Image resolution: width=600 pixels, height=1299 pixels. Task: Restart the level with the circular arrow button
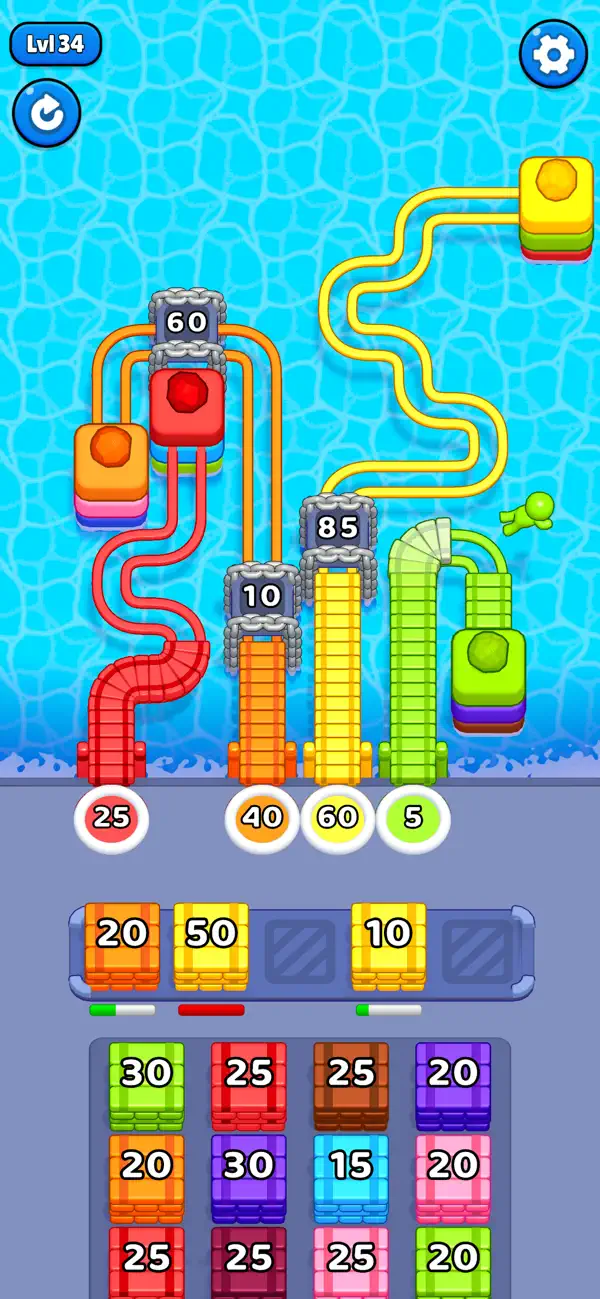(x=46, y=114)
